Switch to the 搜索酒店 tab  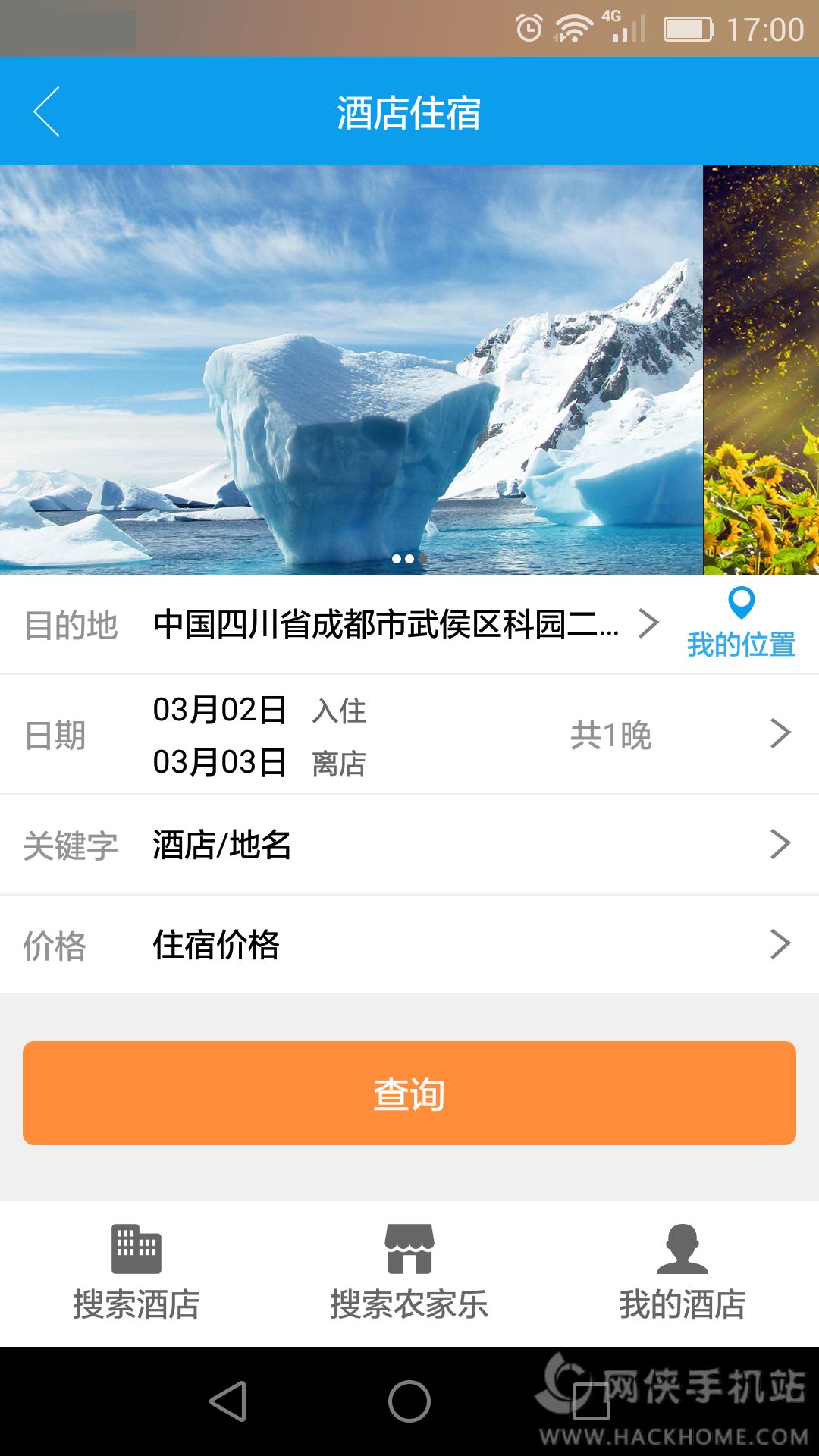tap(136, 1272)
